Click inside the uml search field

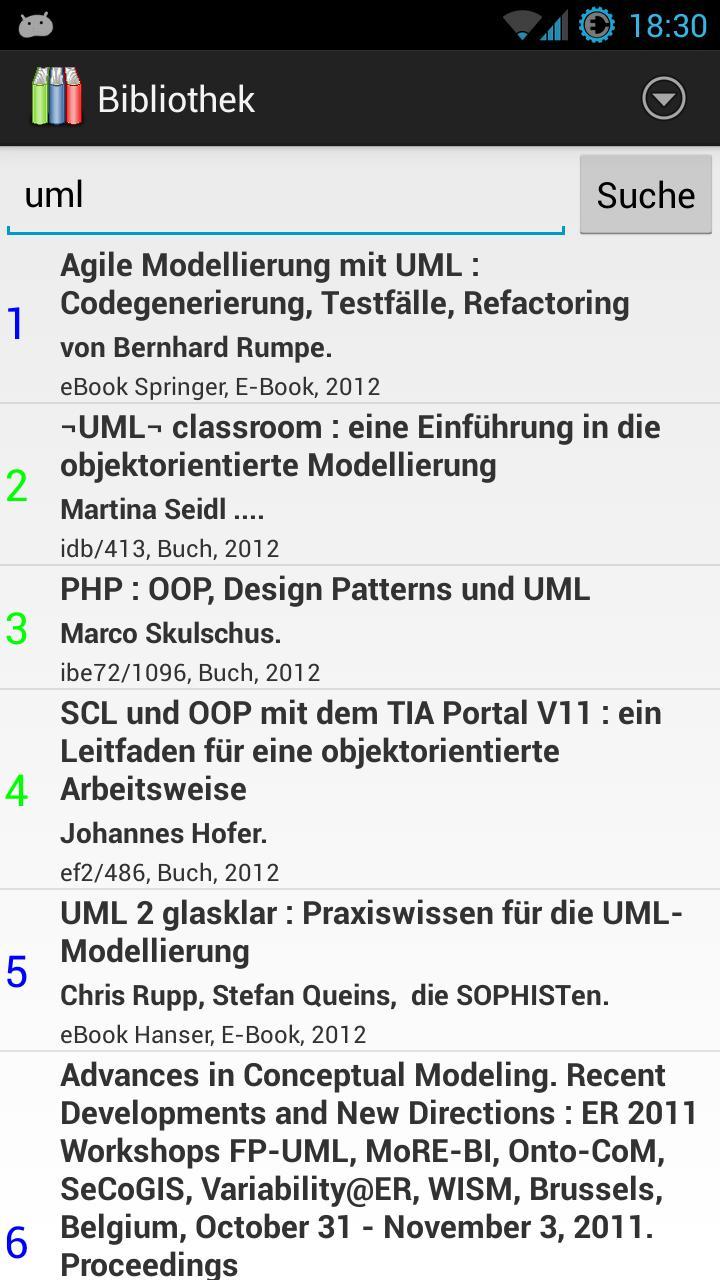(x=285, y=194)
